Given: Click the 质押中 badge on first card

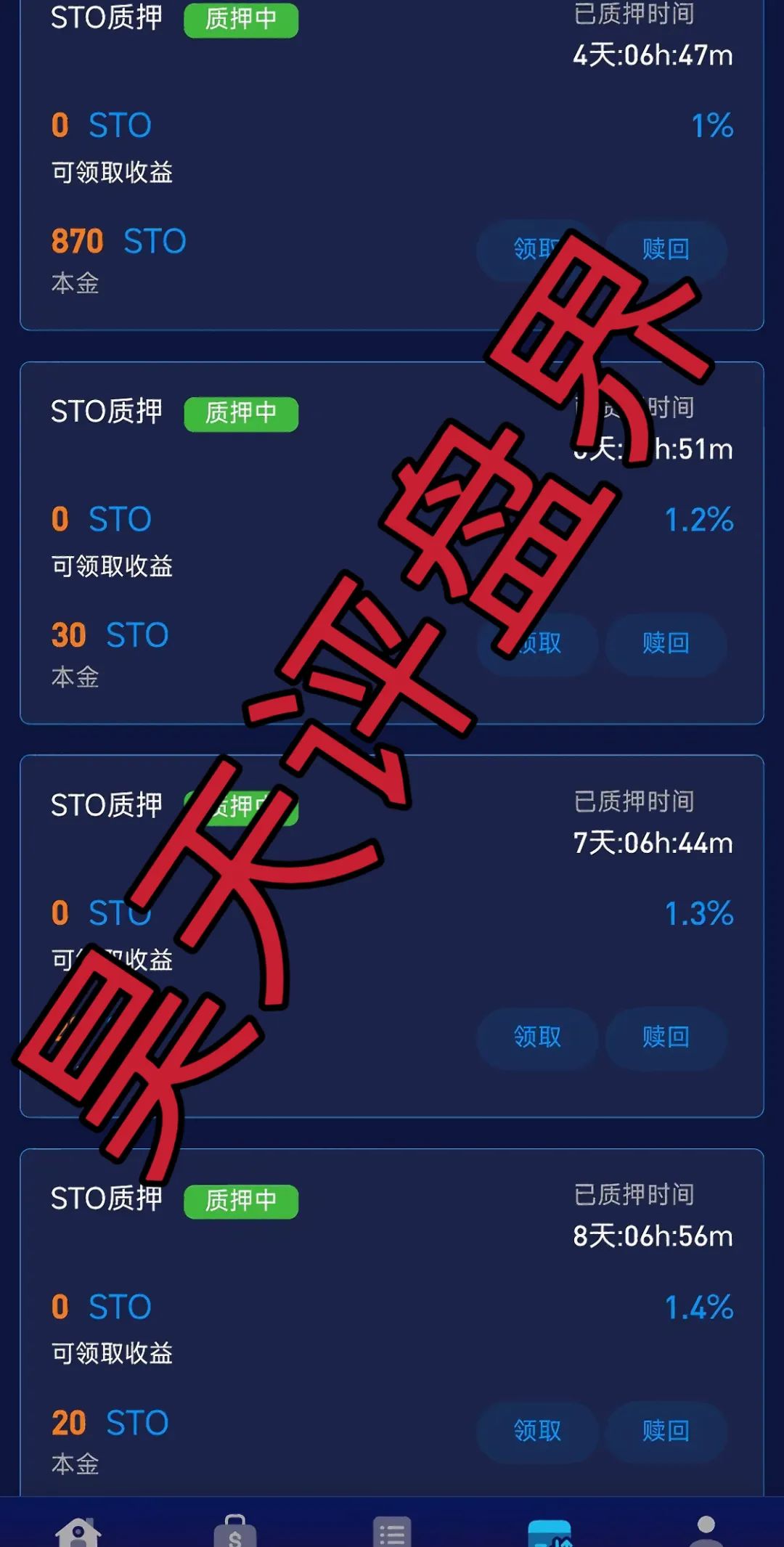Looking at the screenshot, I should click(240, 20).
